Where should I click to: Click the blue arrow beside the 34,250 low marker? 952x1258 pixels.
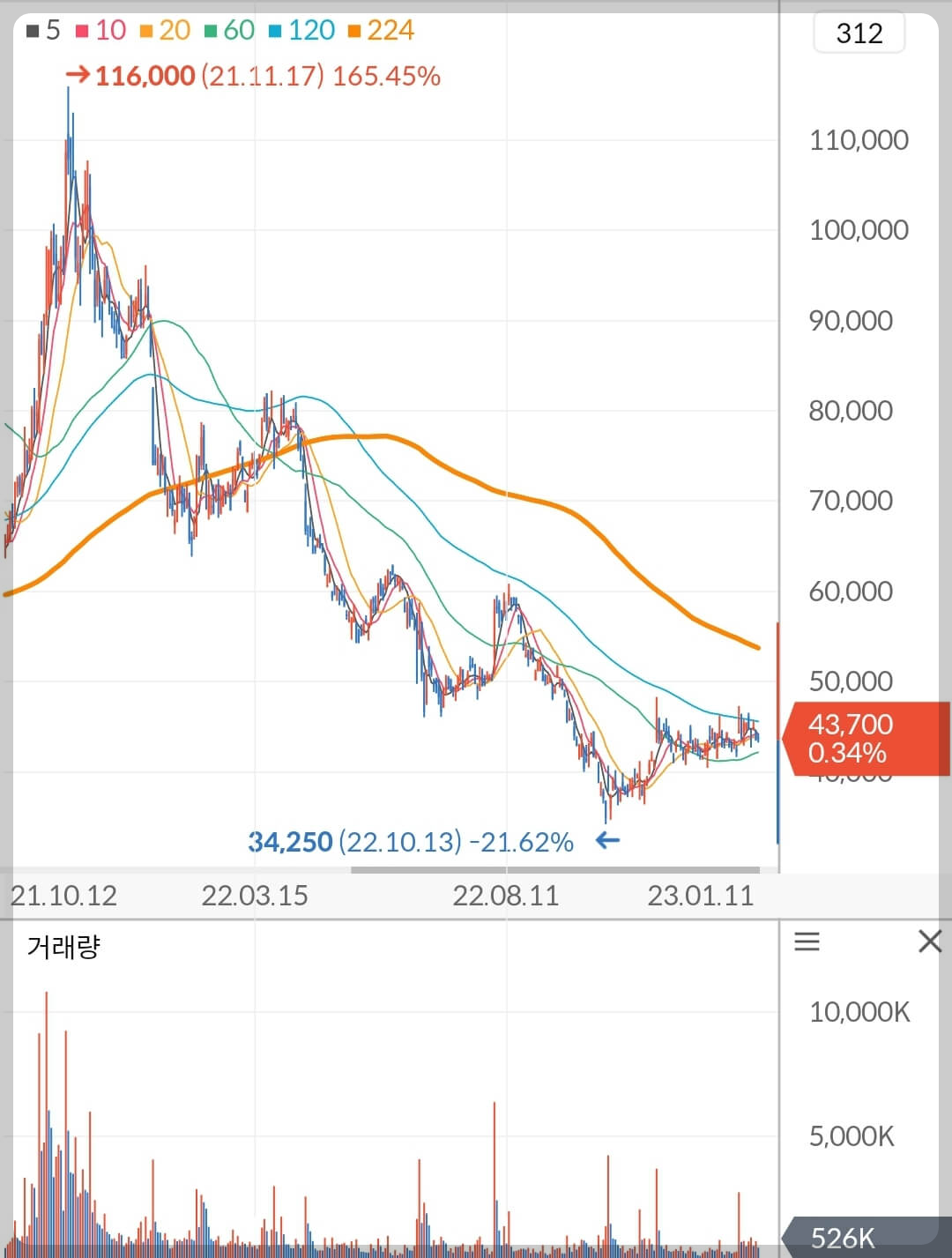click(608, 842)
